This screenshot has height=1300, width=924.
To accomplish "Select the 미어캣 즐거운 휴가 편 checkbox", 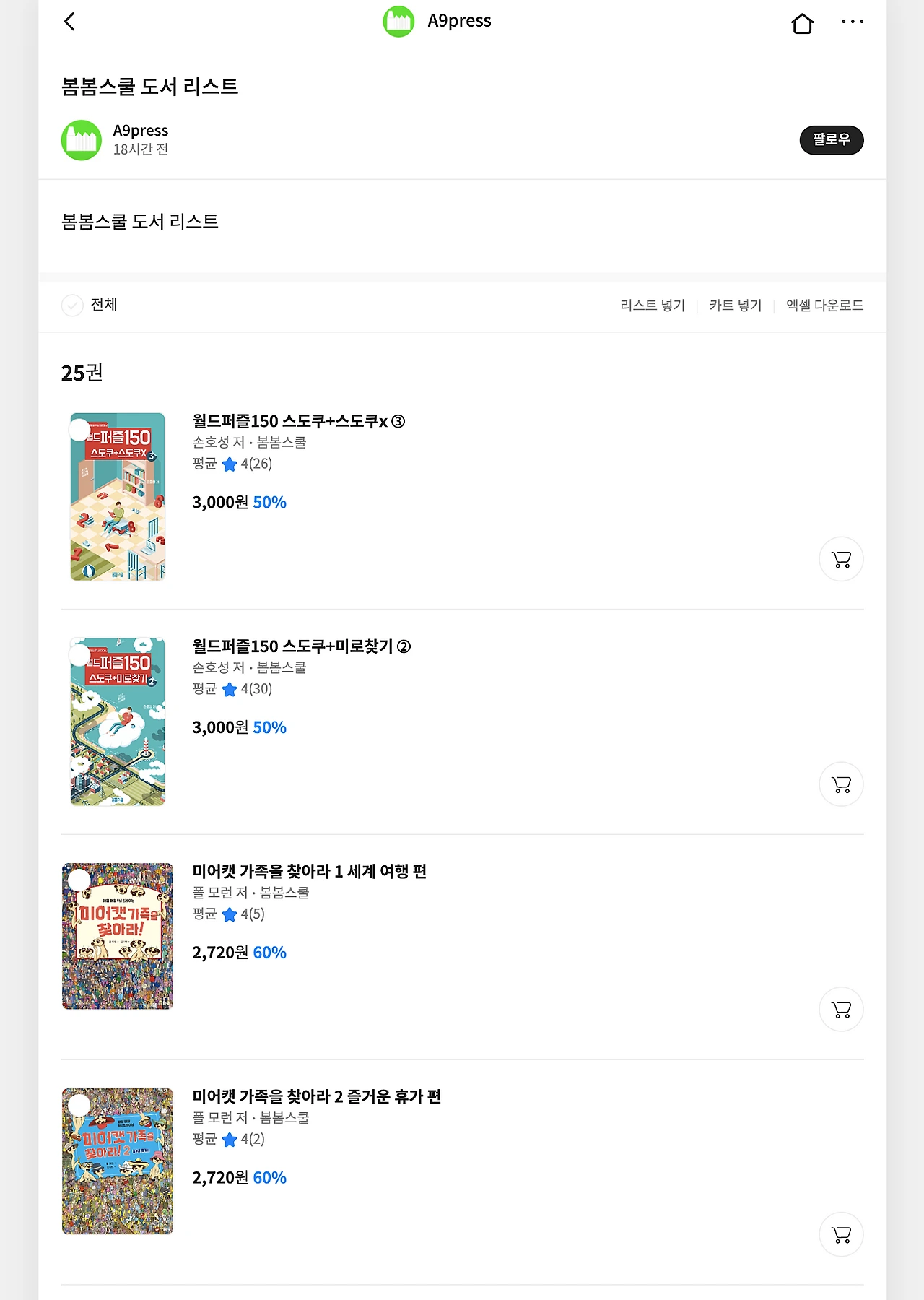I will click(79, 1105).
